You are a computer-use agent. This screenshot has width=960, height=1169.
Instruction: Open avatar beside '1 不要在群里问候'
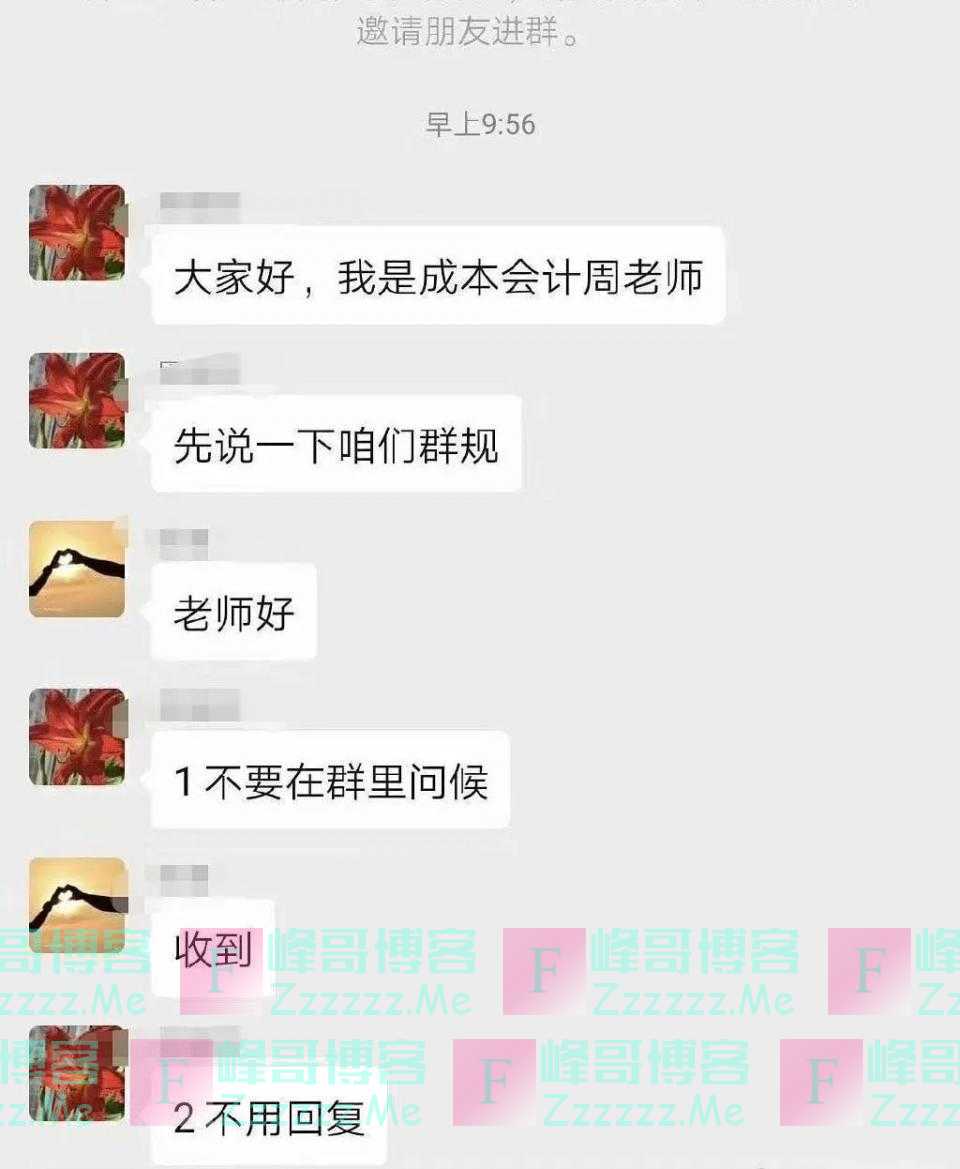pos(77,736)
